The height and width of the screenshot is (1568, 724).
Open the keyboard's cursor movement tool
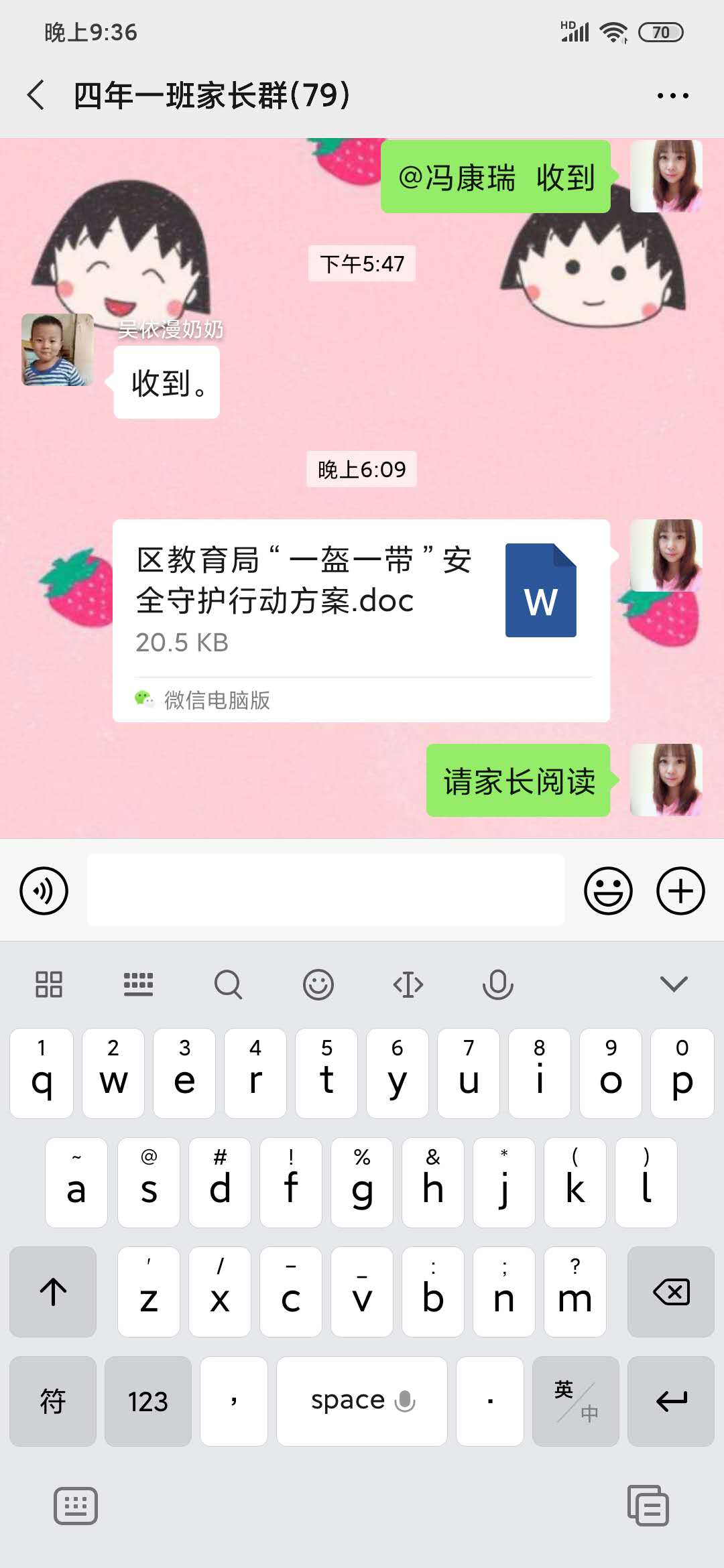pyautogui.click(x=408, y=984)
